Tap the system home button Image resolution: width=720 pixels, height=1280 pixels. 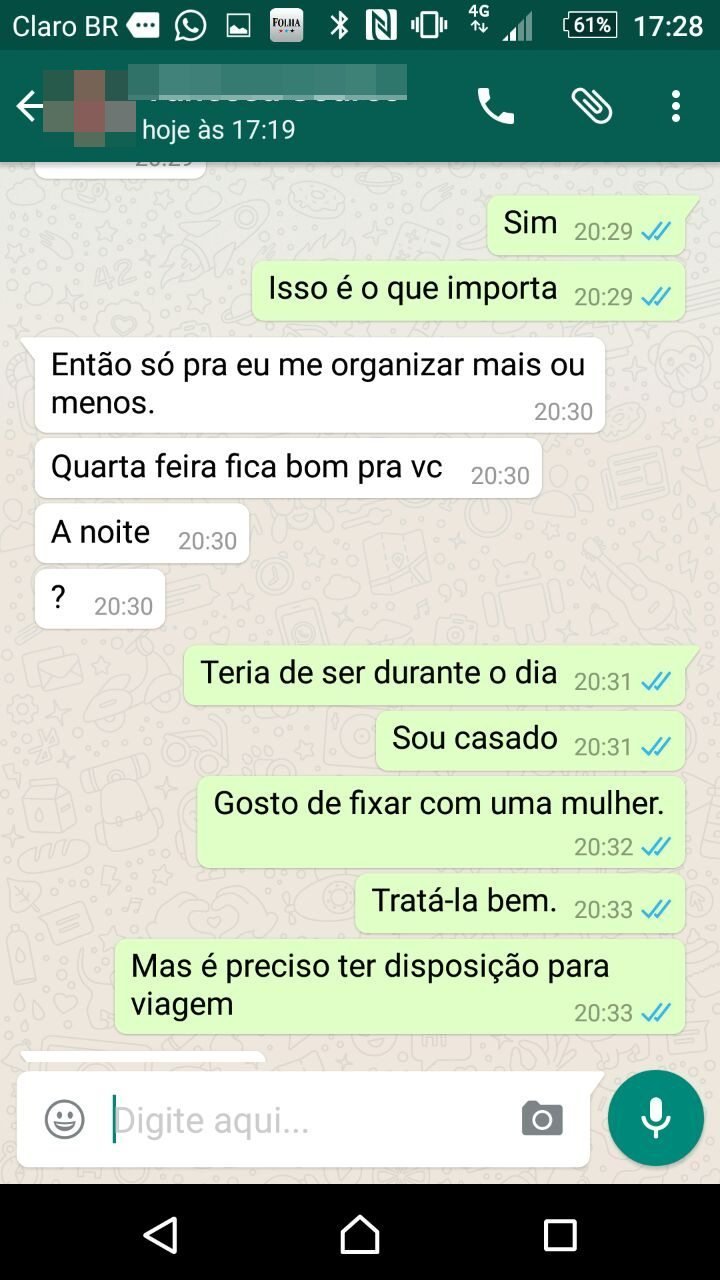pyautogui.click(x=360, y=1236)
